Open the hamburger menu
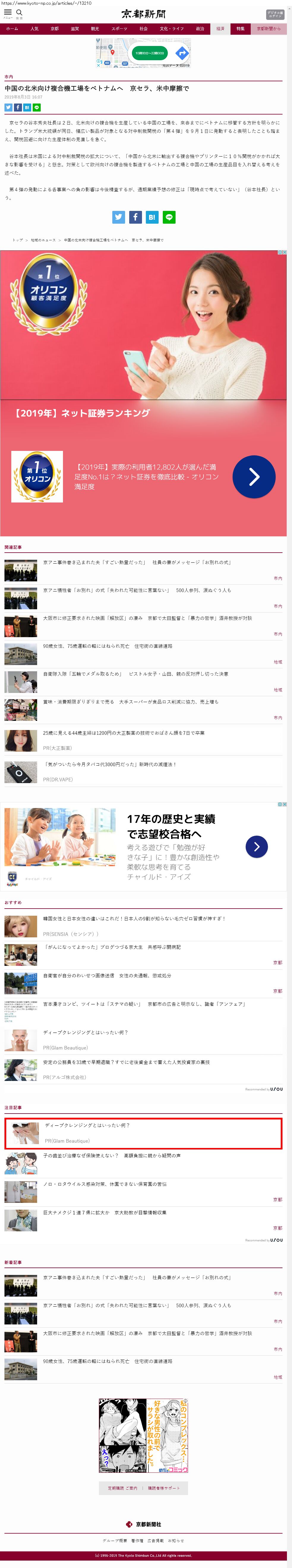The height and width of the screenshot is (1568, 292). [x=8, y=13]
